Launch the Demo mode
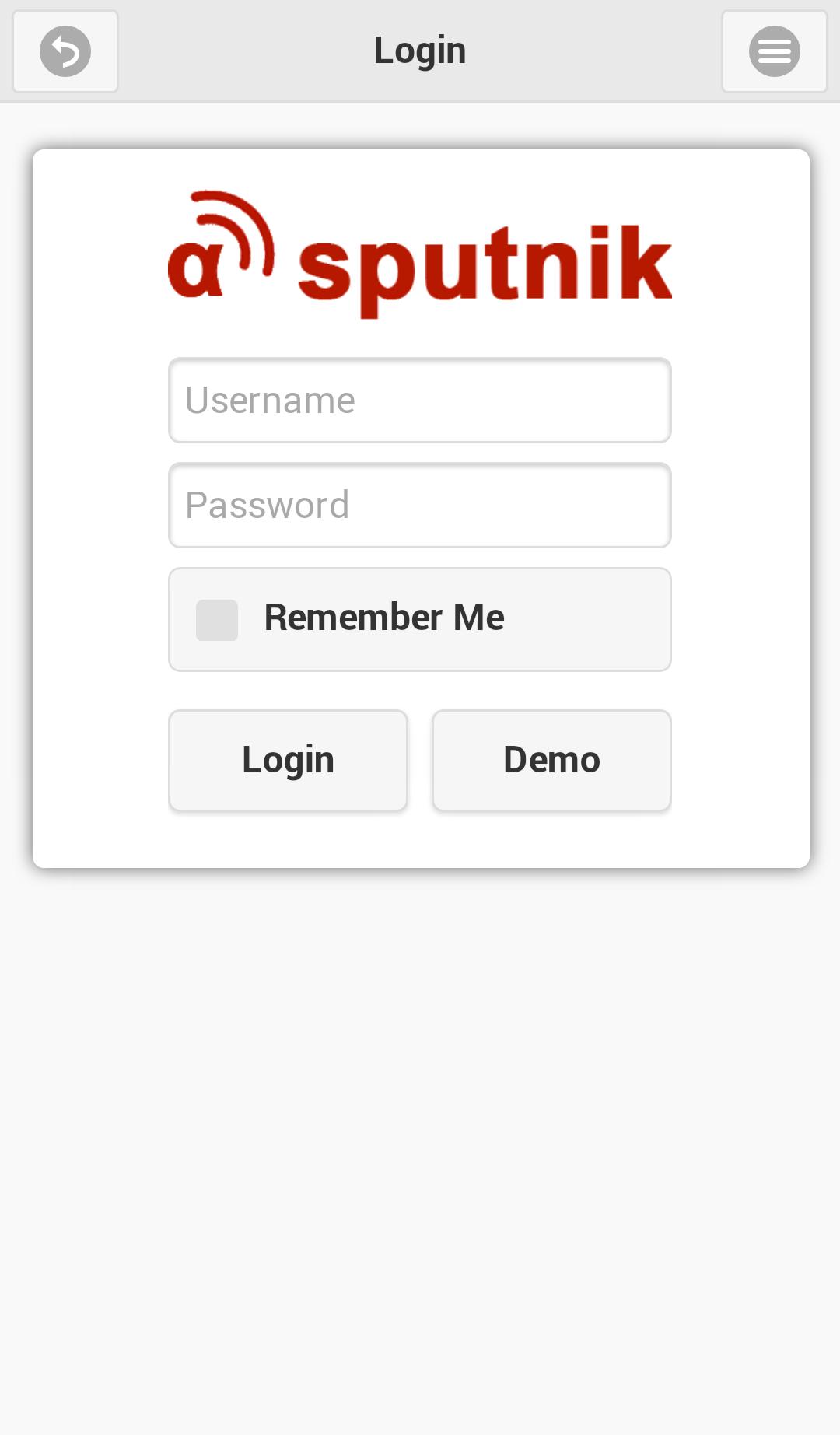 tap(551, 760)
